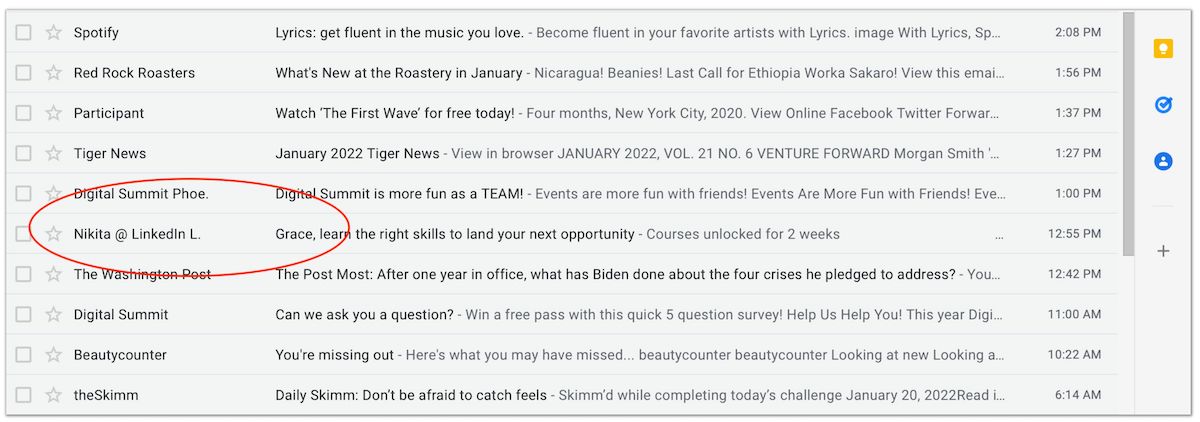Image resolution: width=1200 pixels, height=422 pixels.
Task: Open theSkimm Daily Skimm email
Action: (x=411, y=395)
